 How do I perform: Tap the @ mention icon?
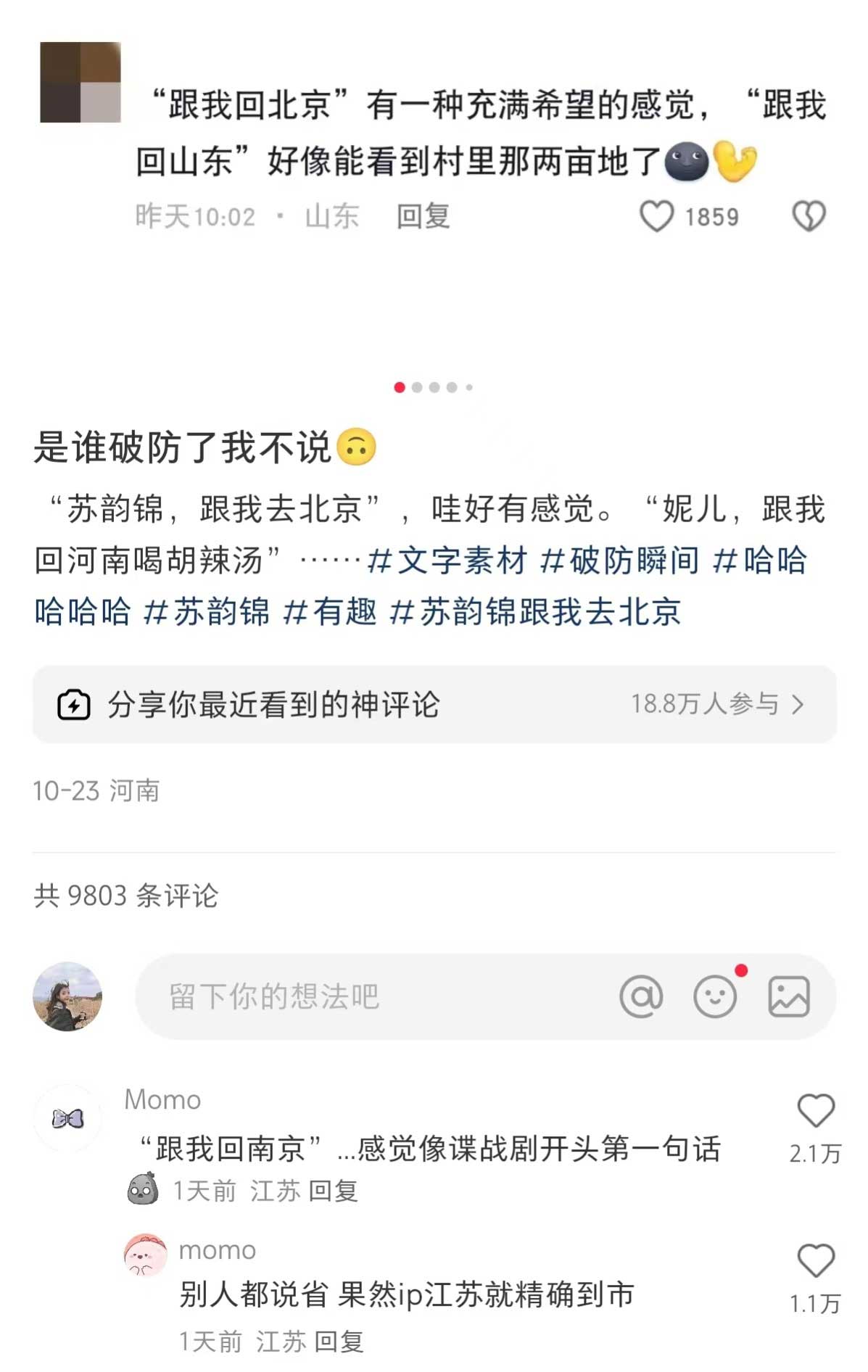coord(641,996)
